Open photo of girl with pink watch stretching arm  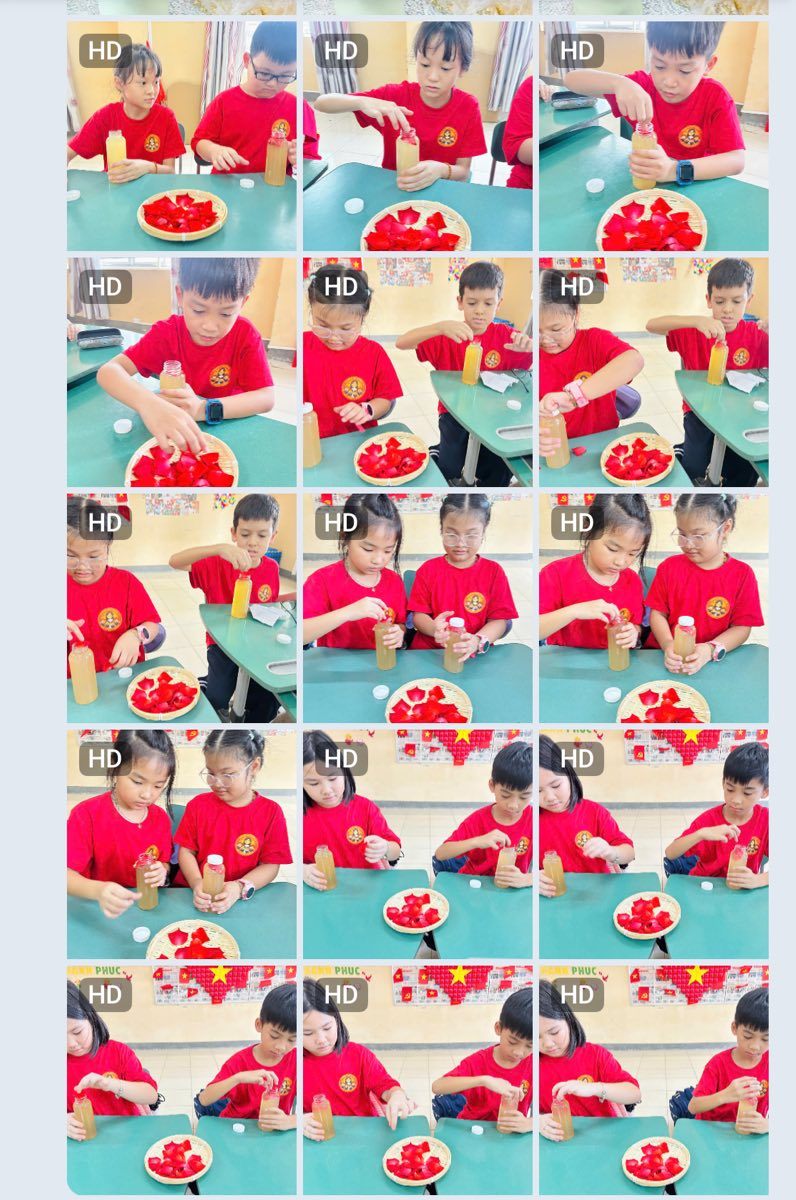pyautogui.click(x=653, y=372)
